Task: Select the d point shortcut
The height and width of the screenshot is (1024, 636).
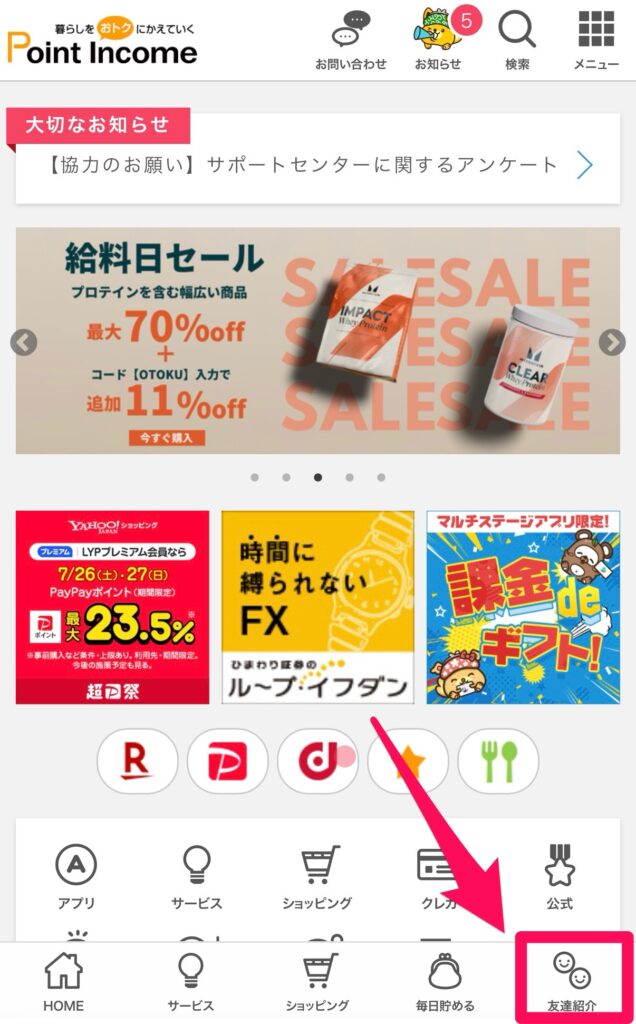Action: pyautogui.click(x=317, y=762)
